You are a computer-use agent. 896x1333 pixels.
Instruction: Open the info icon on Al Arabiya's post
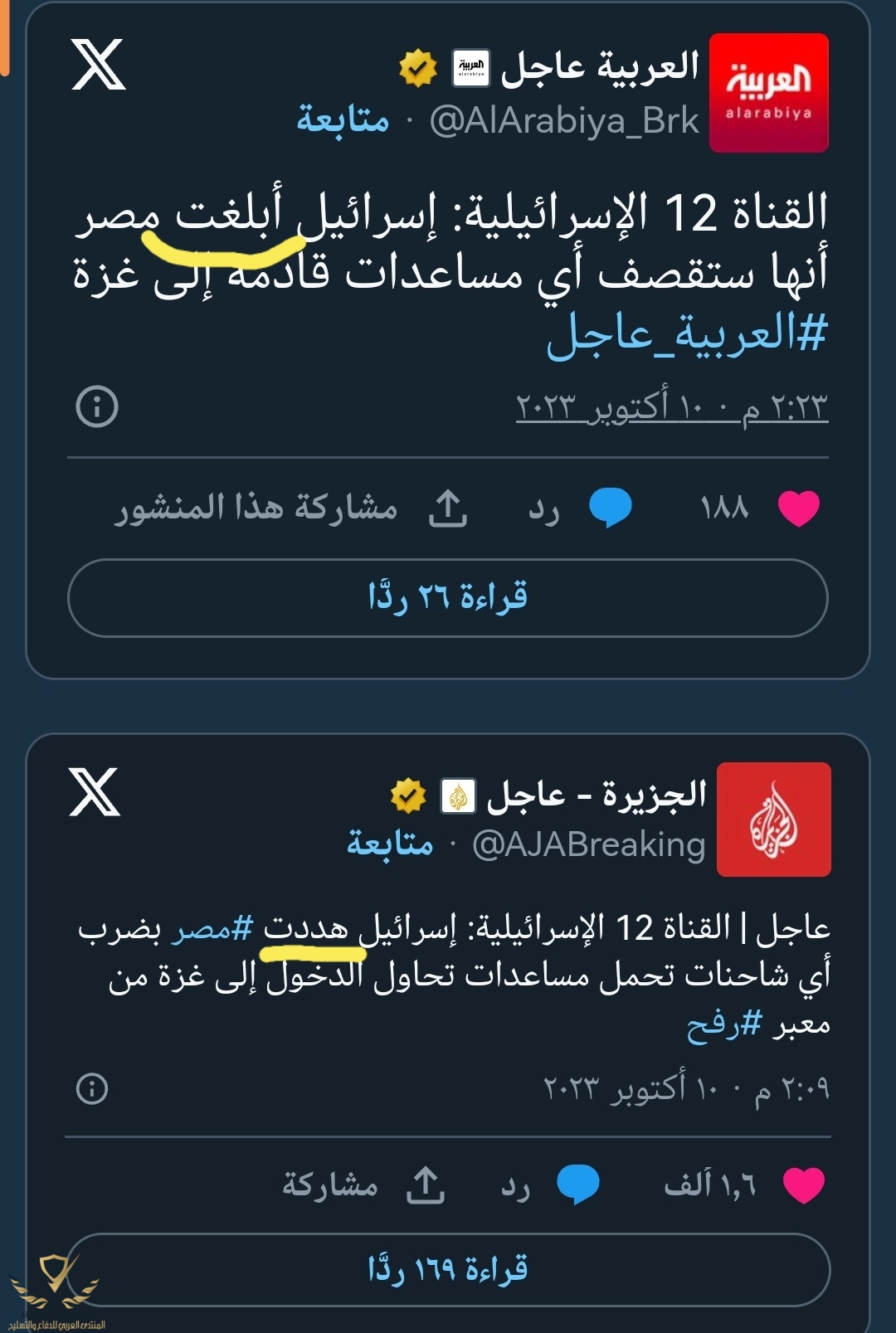tap(97, 407)
